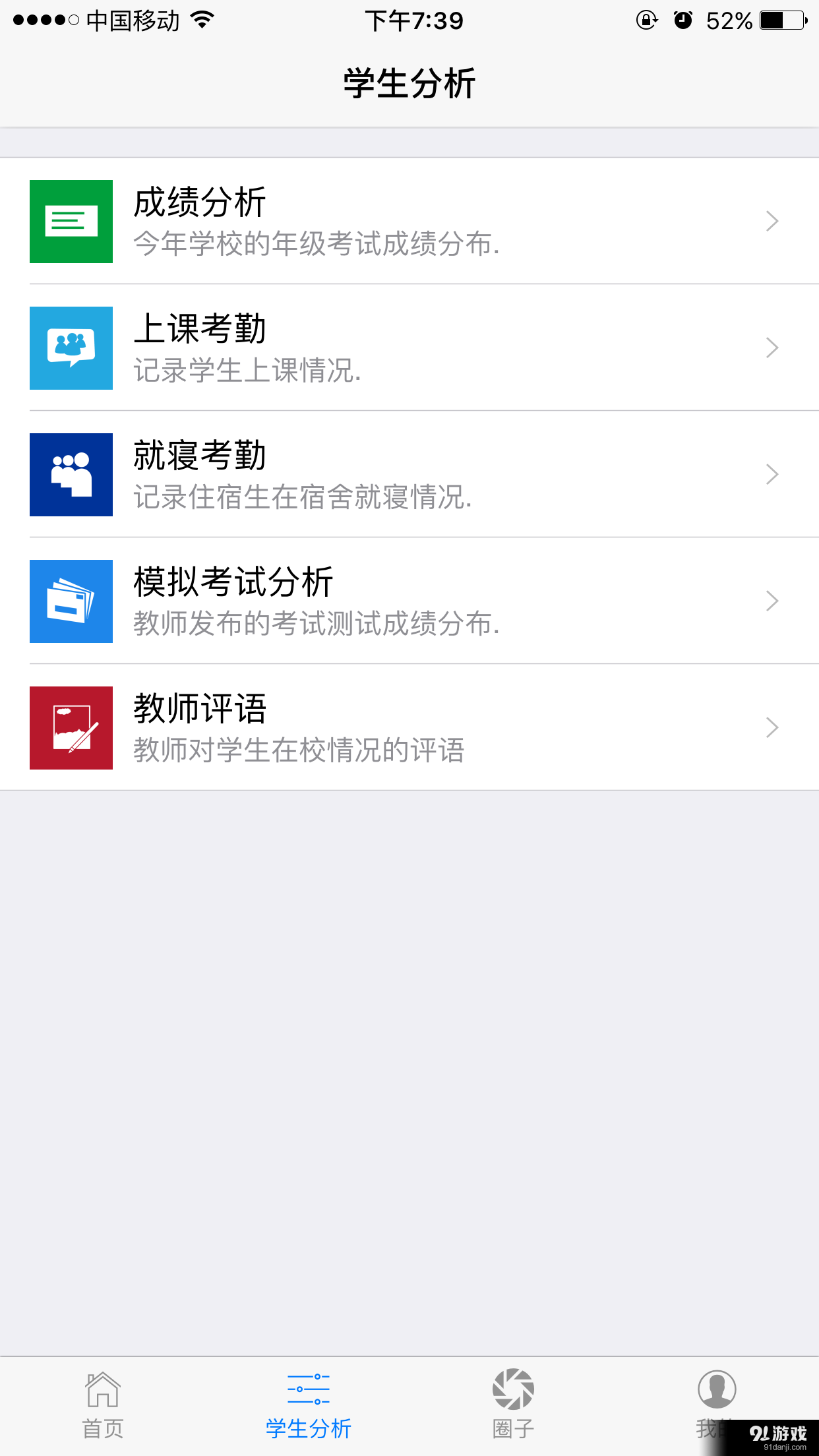Tap the profile silhouette icon in bottom bar
819x1456 pixels.
(x=717, y=1387)
